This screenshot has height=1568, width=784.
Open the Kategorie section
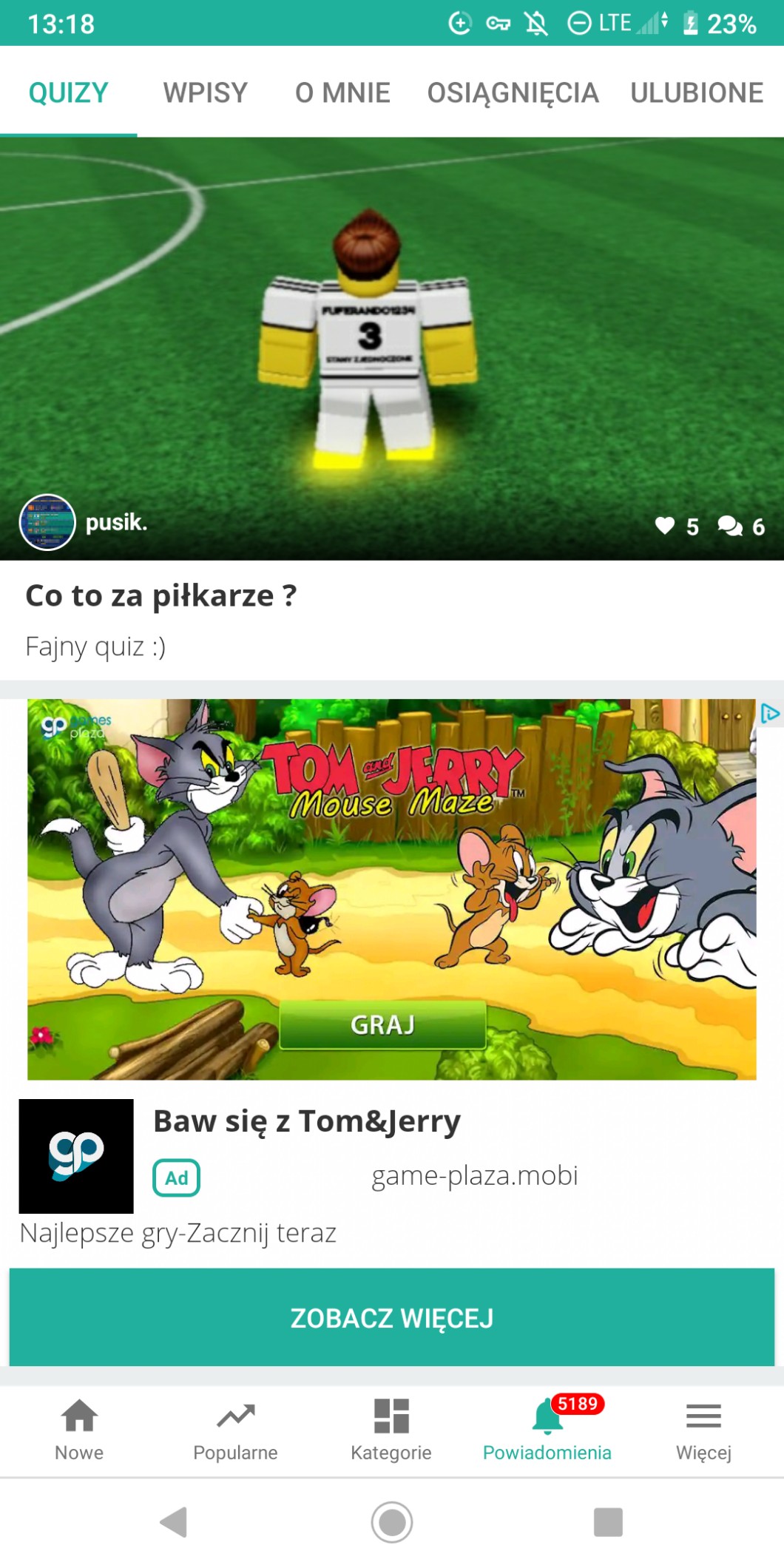click(x=391, y=1430)
